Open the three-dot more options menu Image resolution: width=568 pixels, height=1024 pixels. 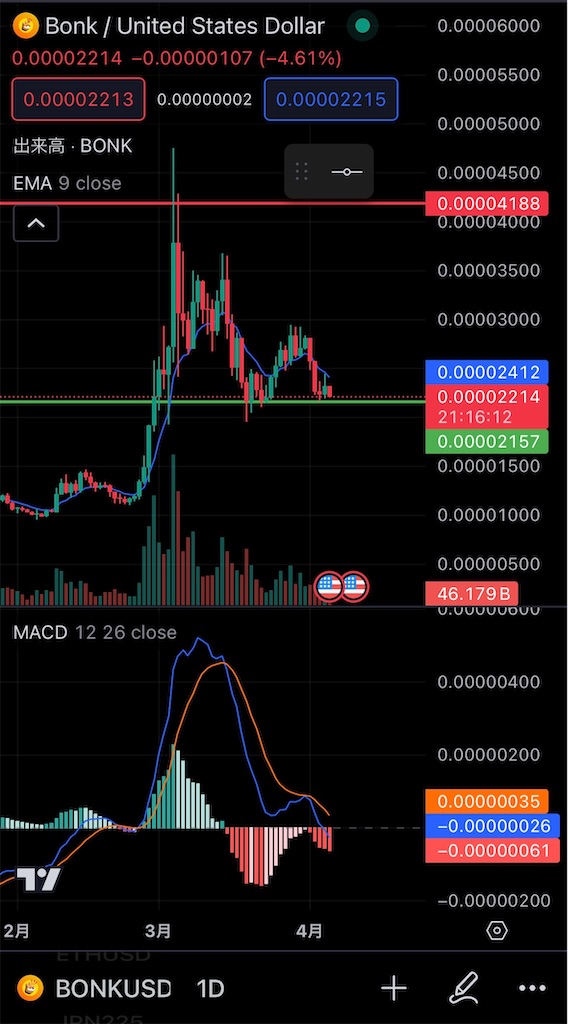coord(532,988)
